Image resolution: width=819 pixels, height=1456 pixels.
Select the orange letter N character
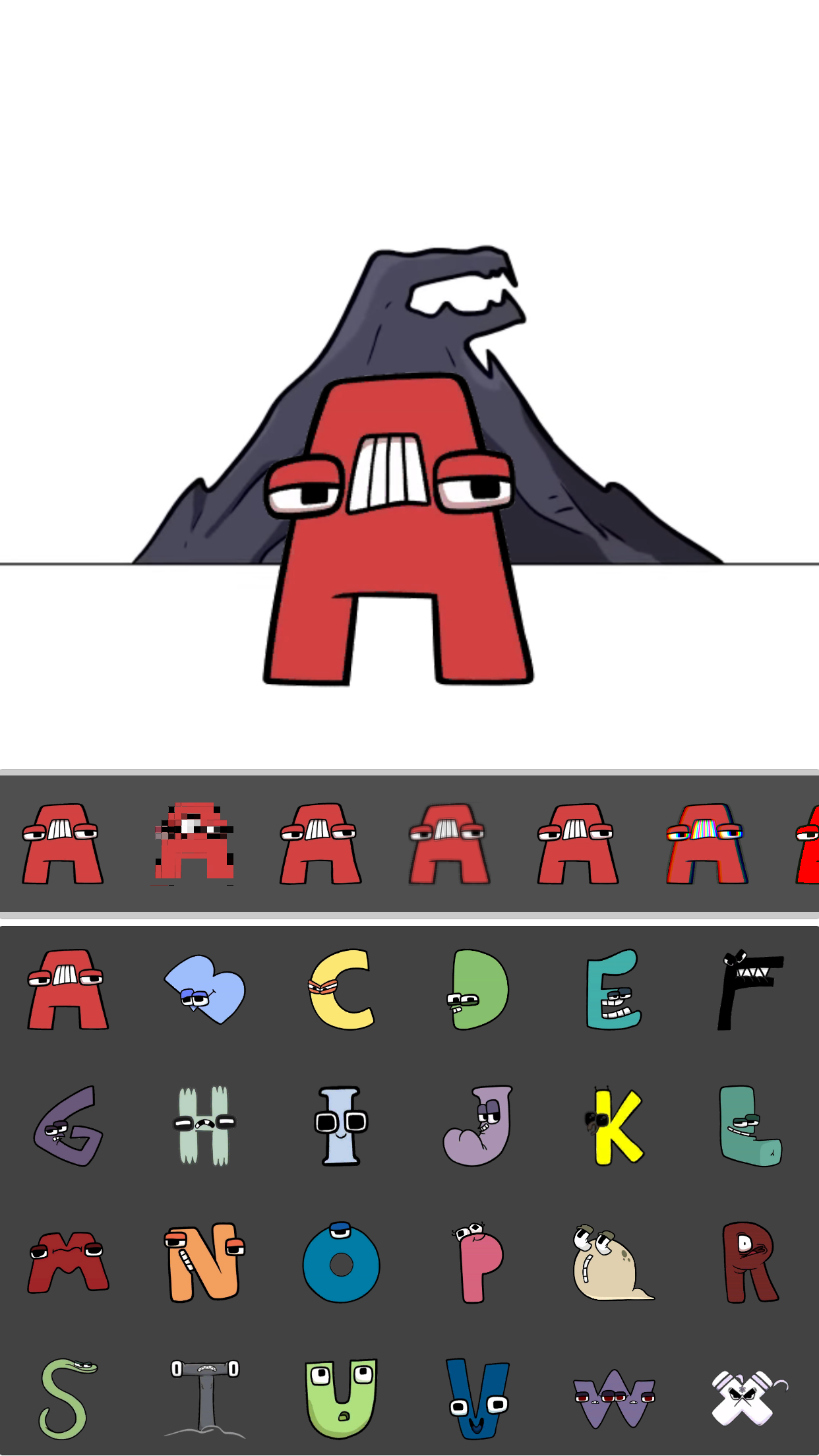pyautogui.click(x=204, y=1262)
